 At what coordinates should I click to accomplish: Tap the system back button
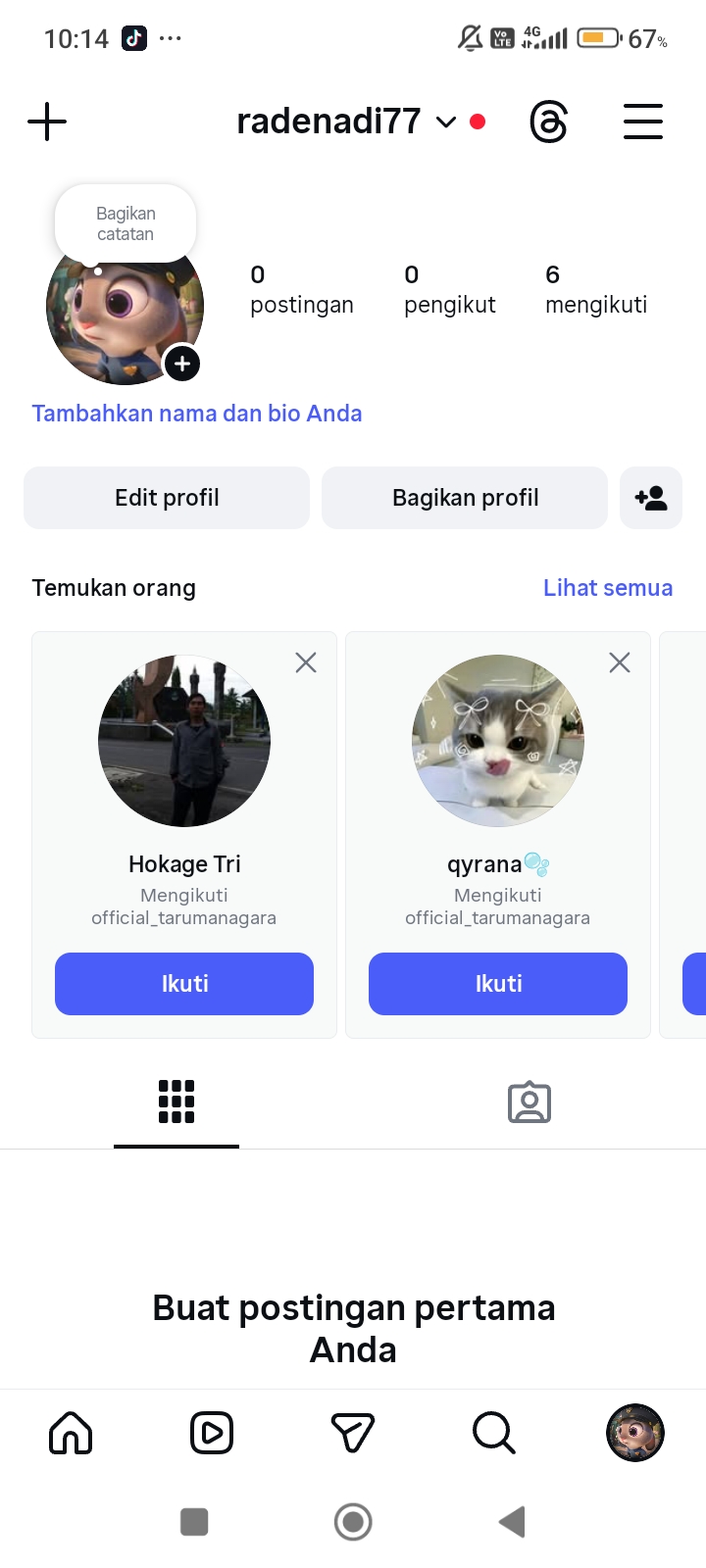coord(512,1522)
